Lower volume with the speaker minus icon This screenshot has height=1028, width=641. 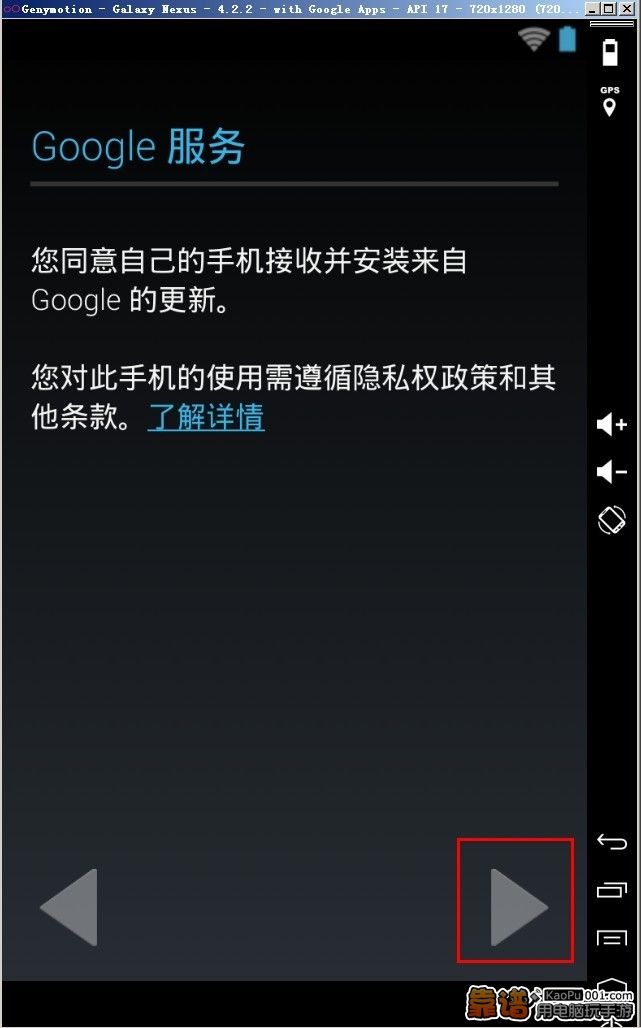point(611,472)
